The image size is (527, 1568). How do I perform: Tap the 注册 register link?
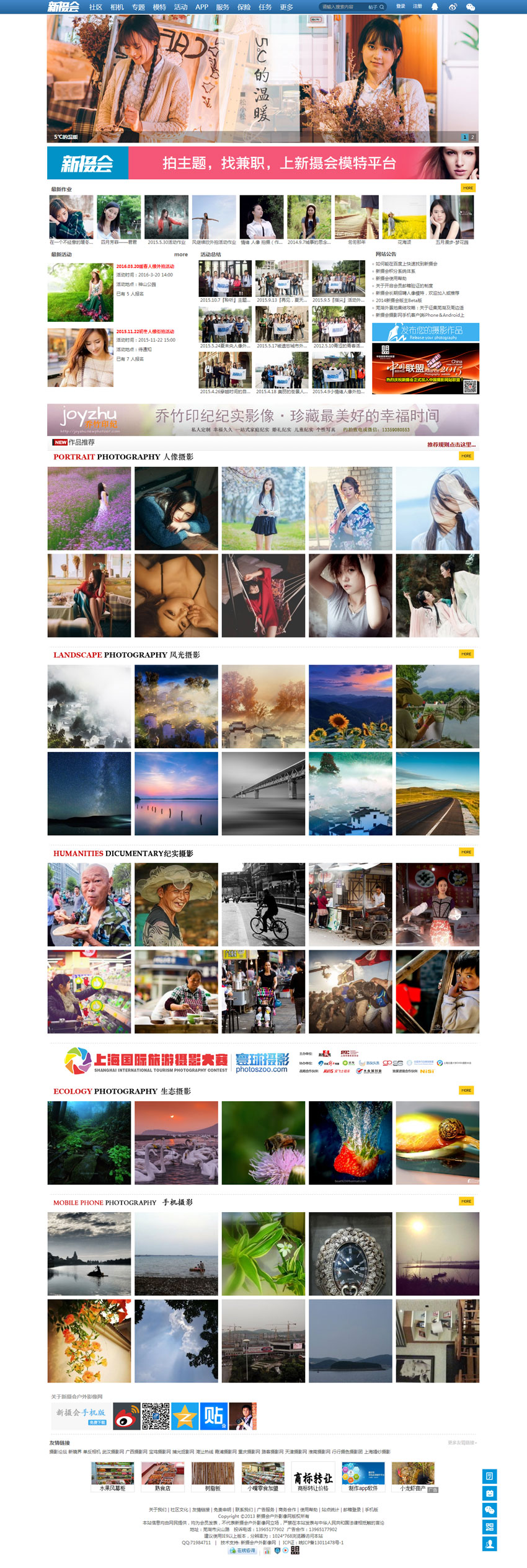417,6
